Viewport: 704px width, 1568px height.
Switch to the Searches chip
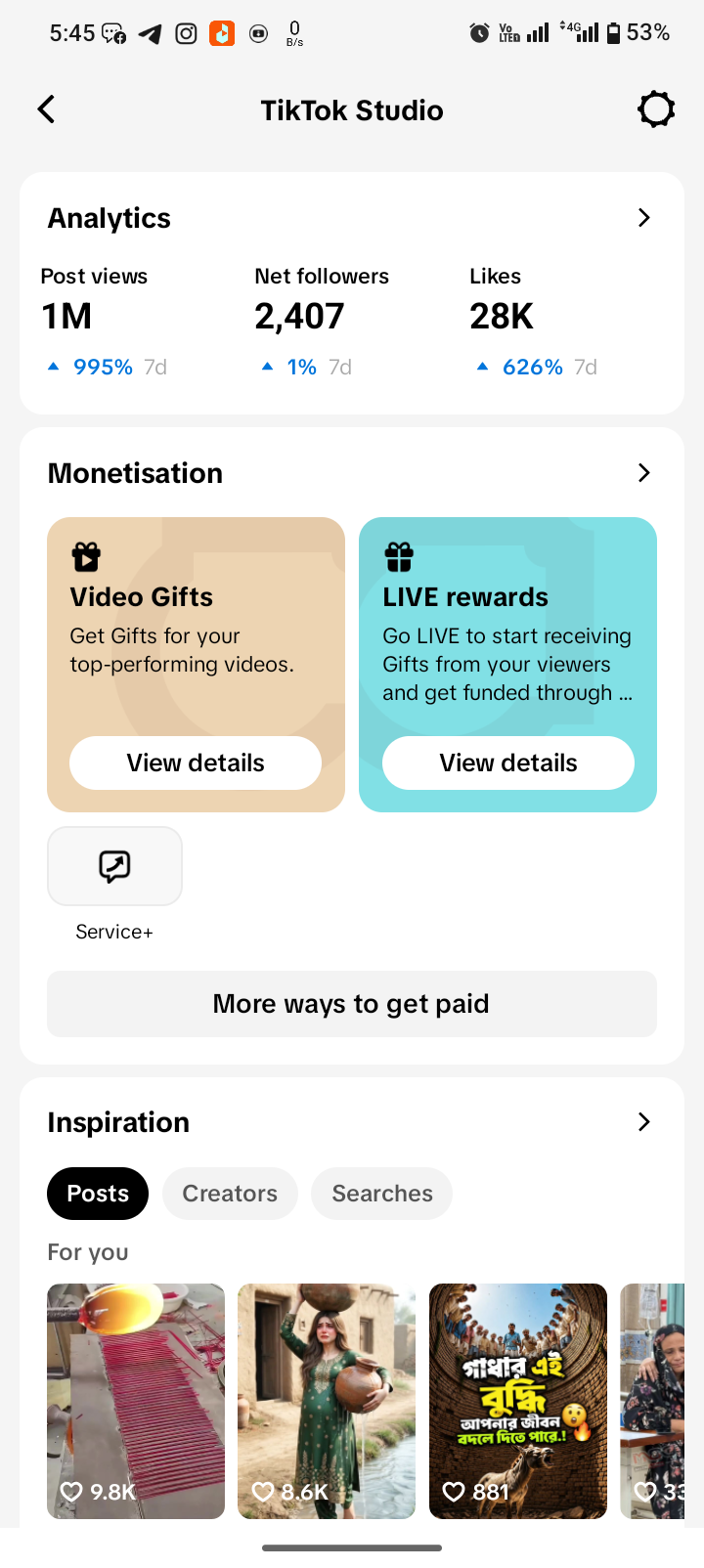click(382, 1194)
